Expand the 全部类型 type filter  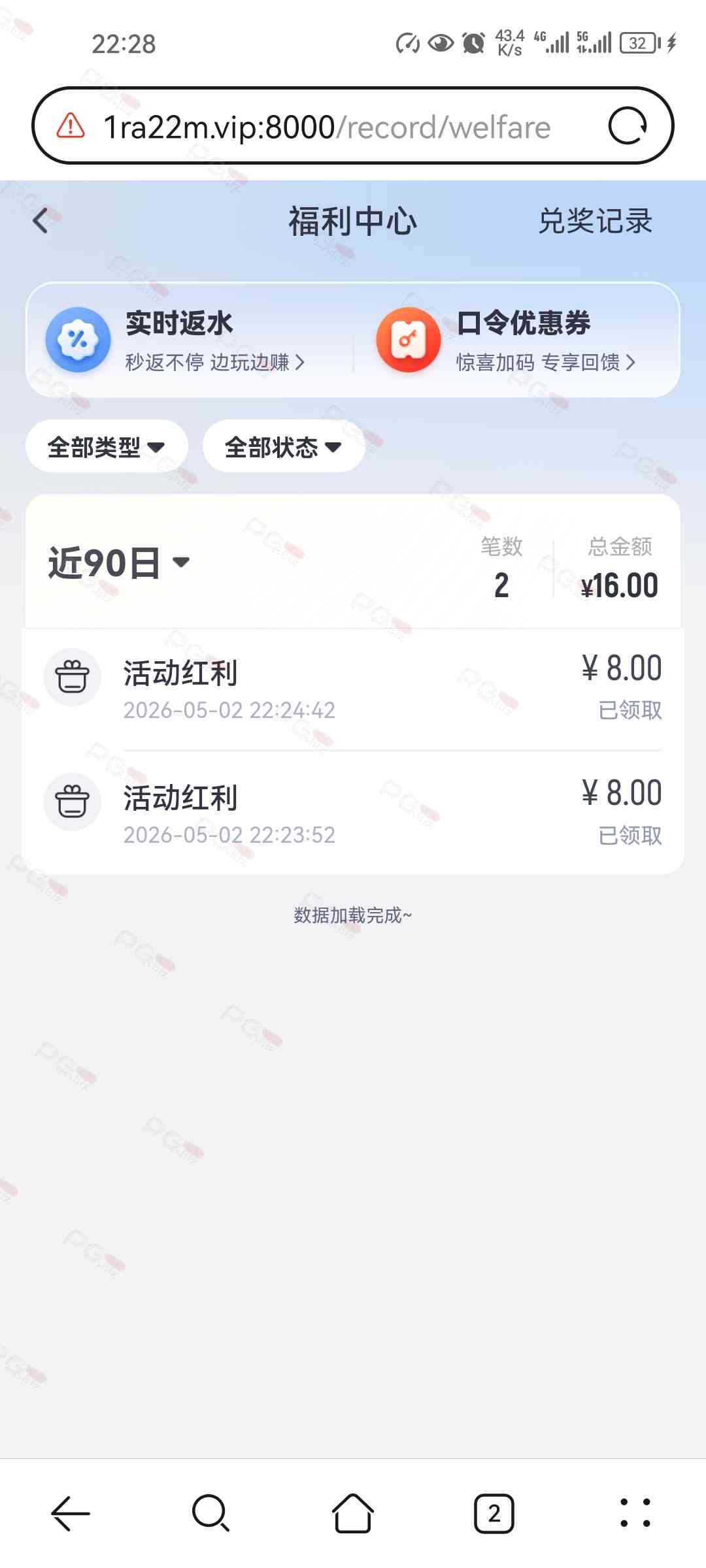point(107,447)
